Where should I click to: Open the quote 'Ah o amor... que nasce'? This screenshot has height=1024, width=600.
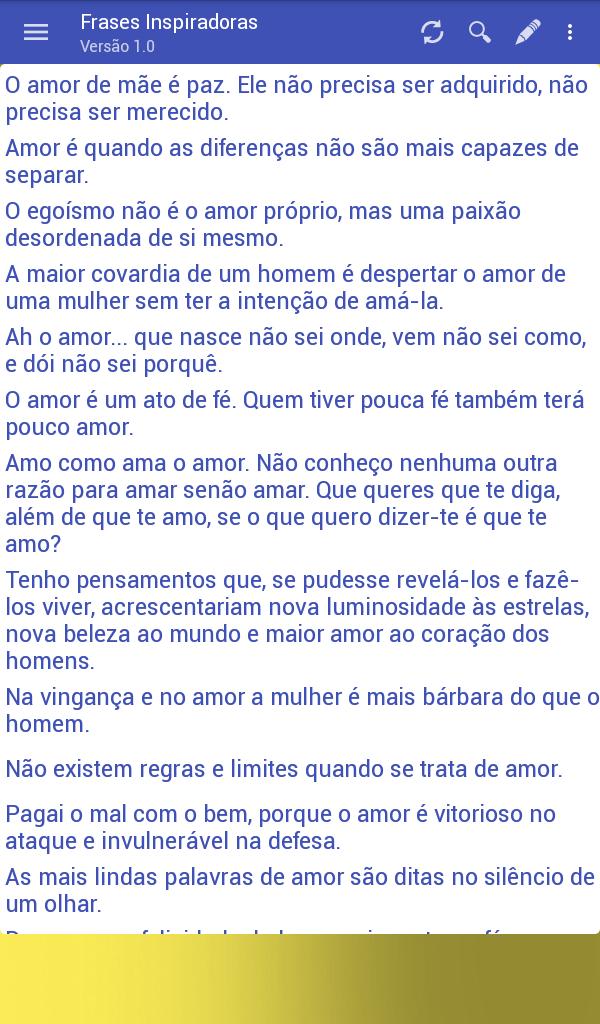(295, 351)
